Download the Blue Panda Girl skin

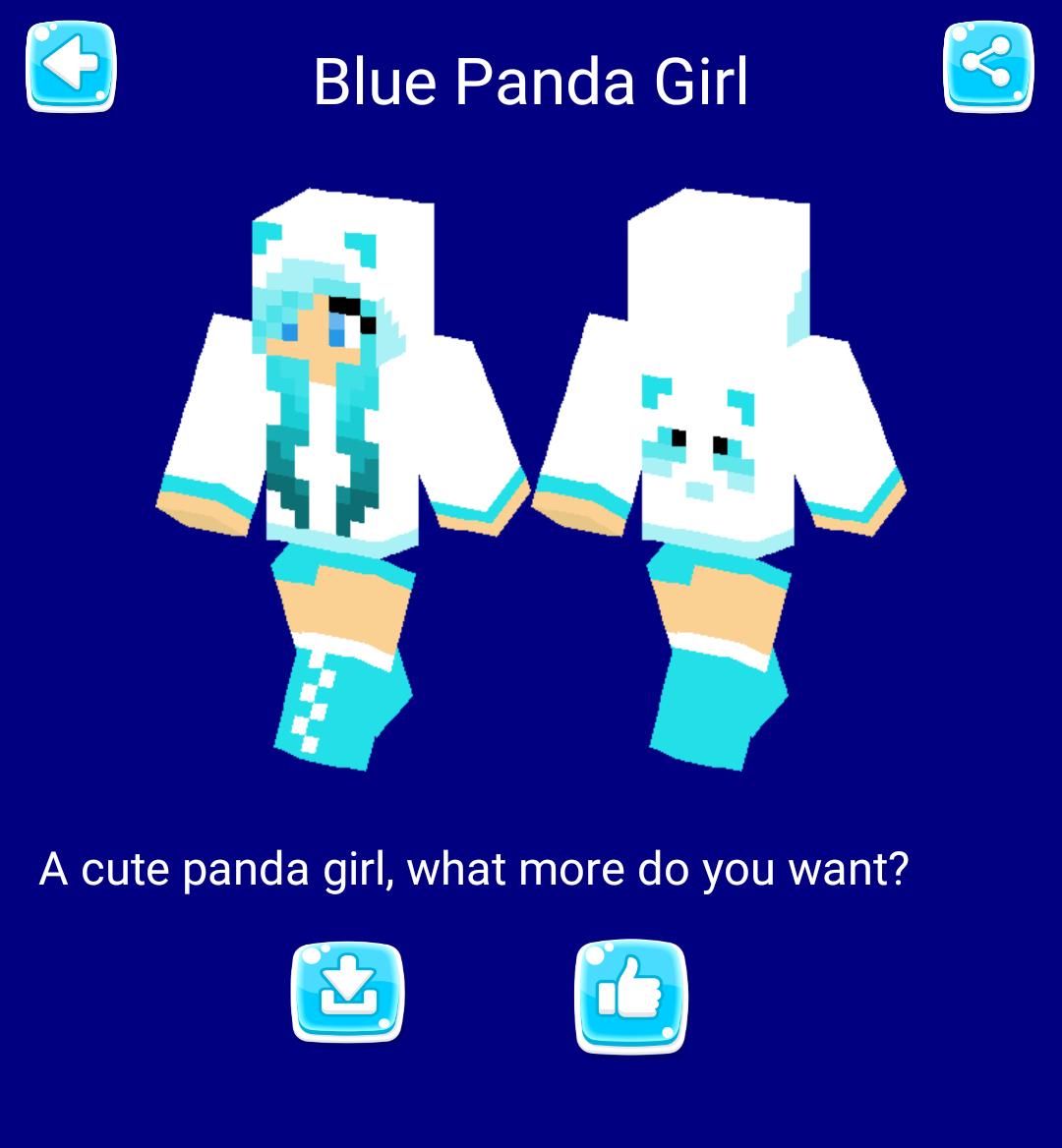[347, 993]
